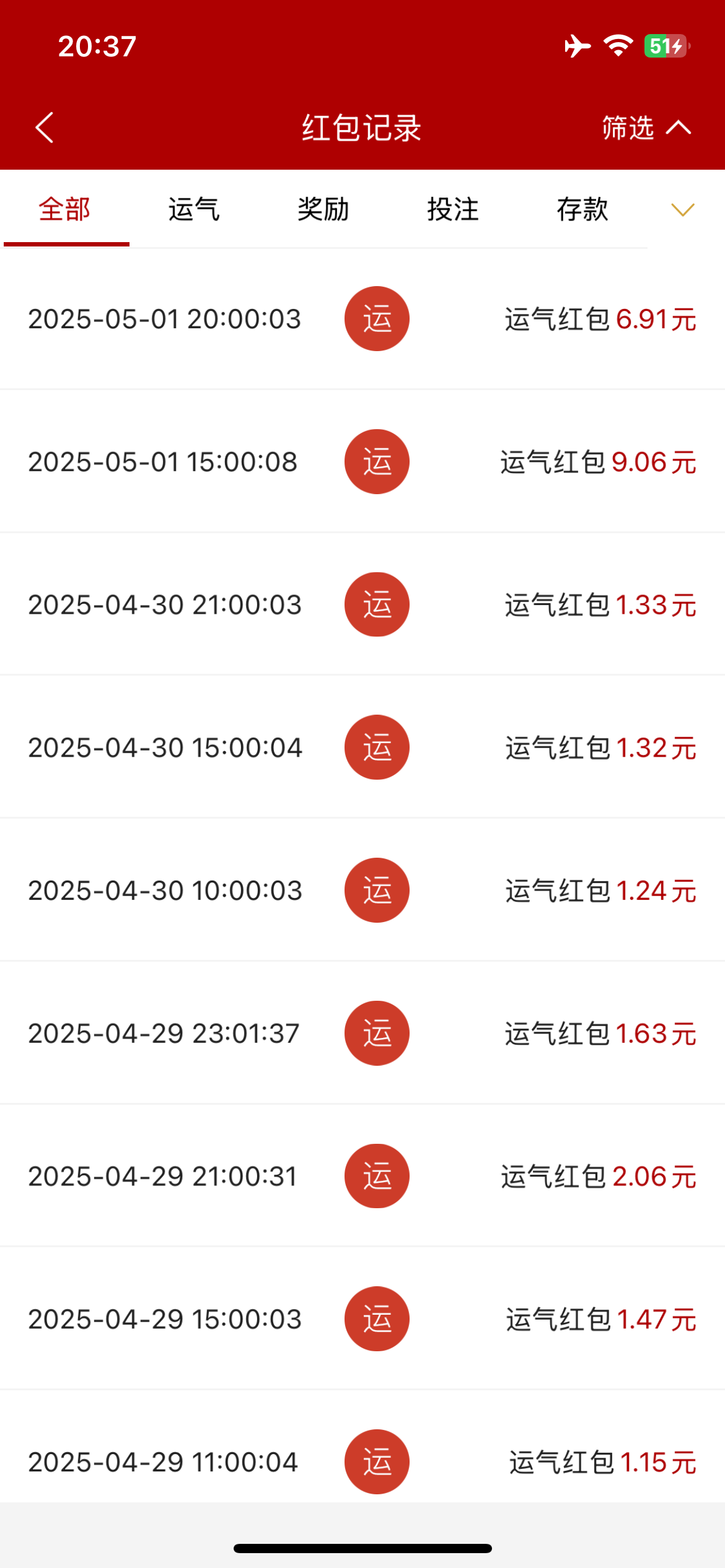Screen dimensions: 725x1568
Task: Select the 全部 tab
Action: pos(65,209)
